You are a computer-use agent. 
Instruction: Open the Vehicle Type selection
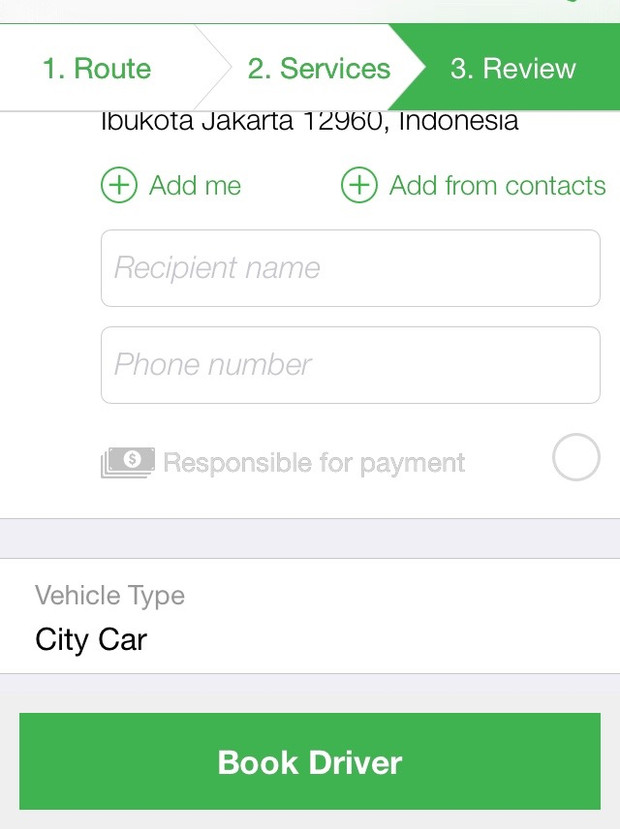pos(310,617)
